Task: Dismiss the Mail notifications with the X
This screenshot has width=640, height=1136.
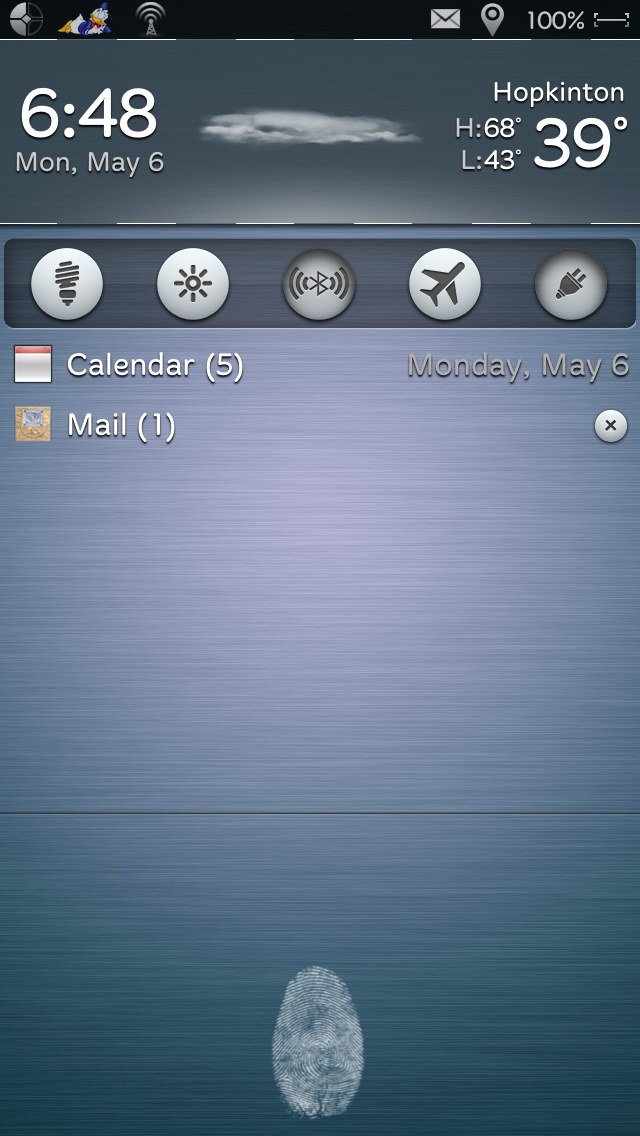Action: coord(610,426)
